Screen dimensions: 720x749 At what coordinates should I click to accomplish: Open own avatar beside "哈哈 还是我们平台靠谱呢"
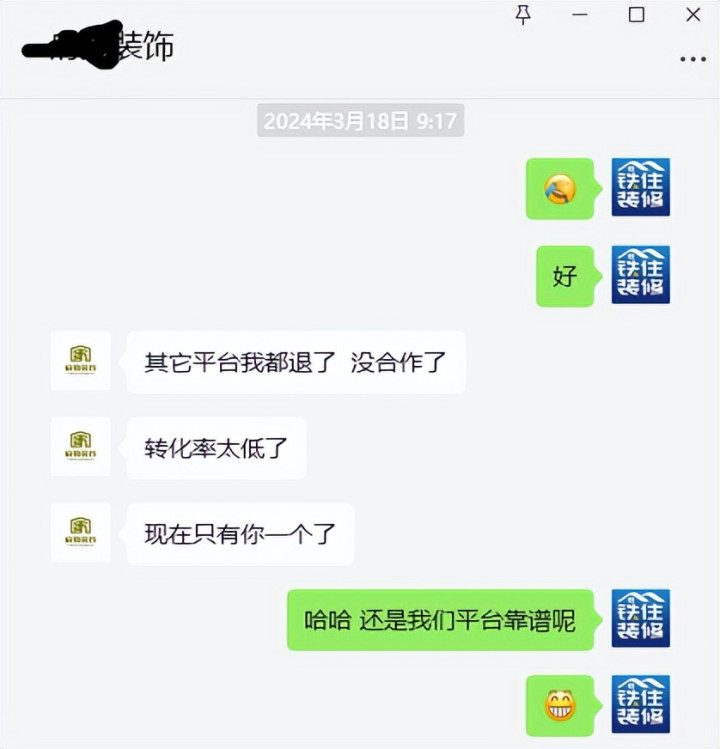[x=641, y=619]
